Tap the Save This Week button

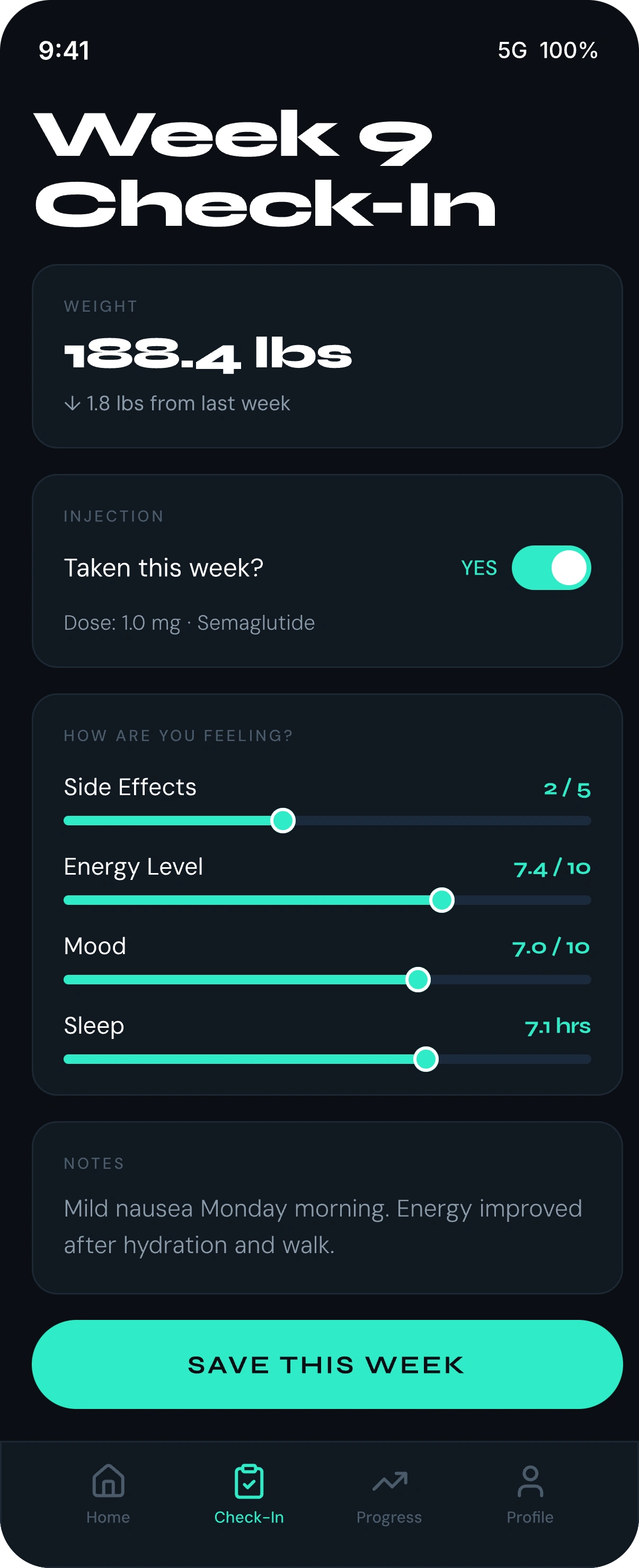(327, 1364)
